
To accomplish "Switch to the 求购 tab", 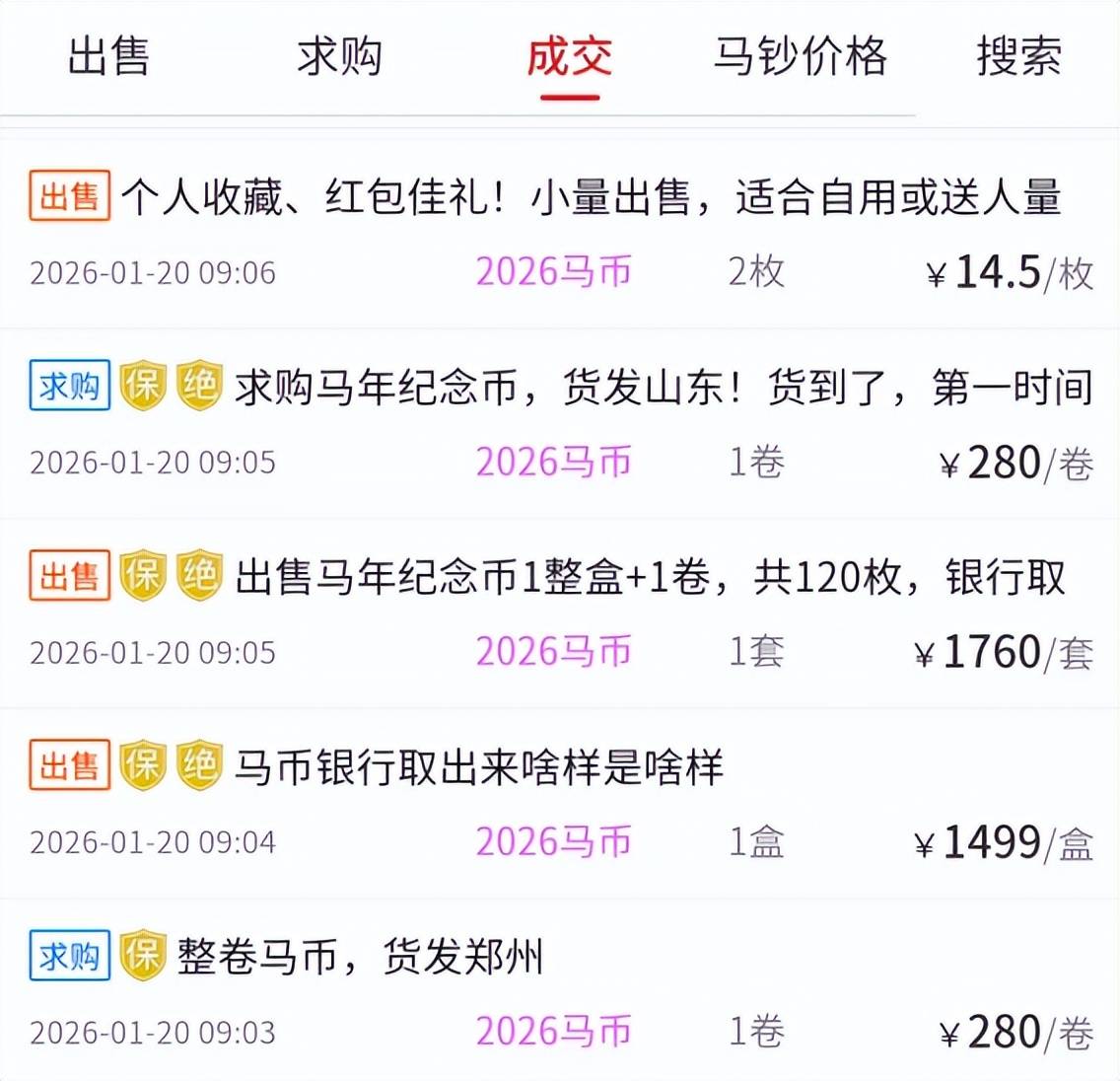I will coord(339,56).
